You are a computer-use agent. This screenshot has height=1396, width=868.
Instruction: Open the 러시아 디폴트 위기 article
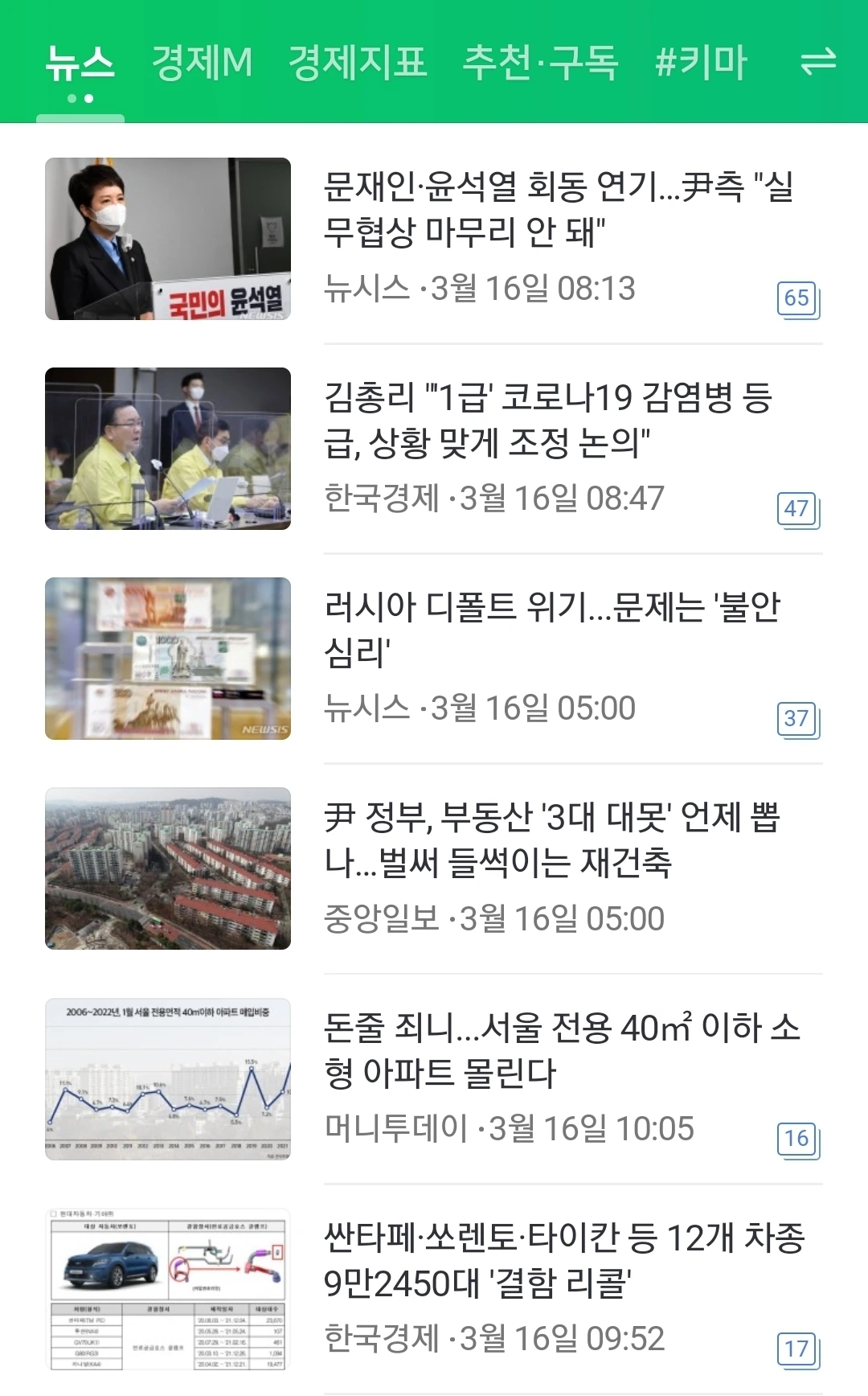[551, 629]
